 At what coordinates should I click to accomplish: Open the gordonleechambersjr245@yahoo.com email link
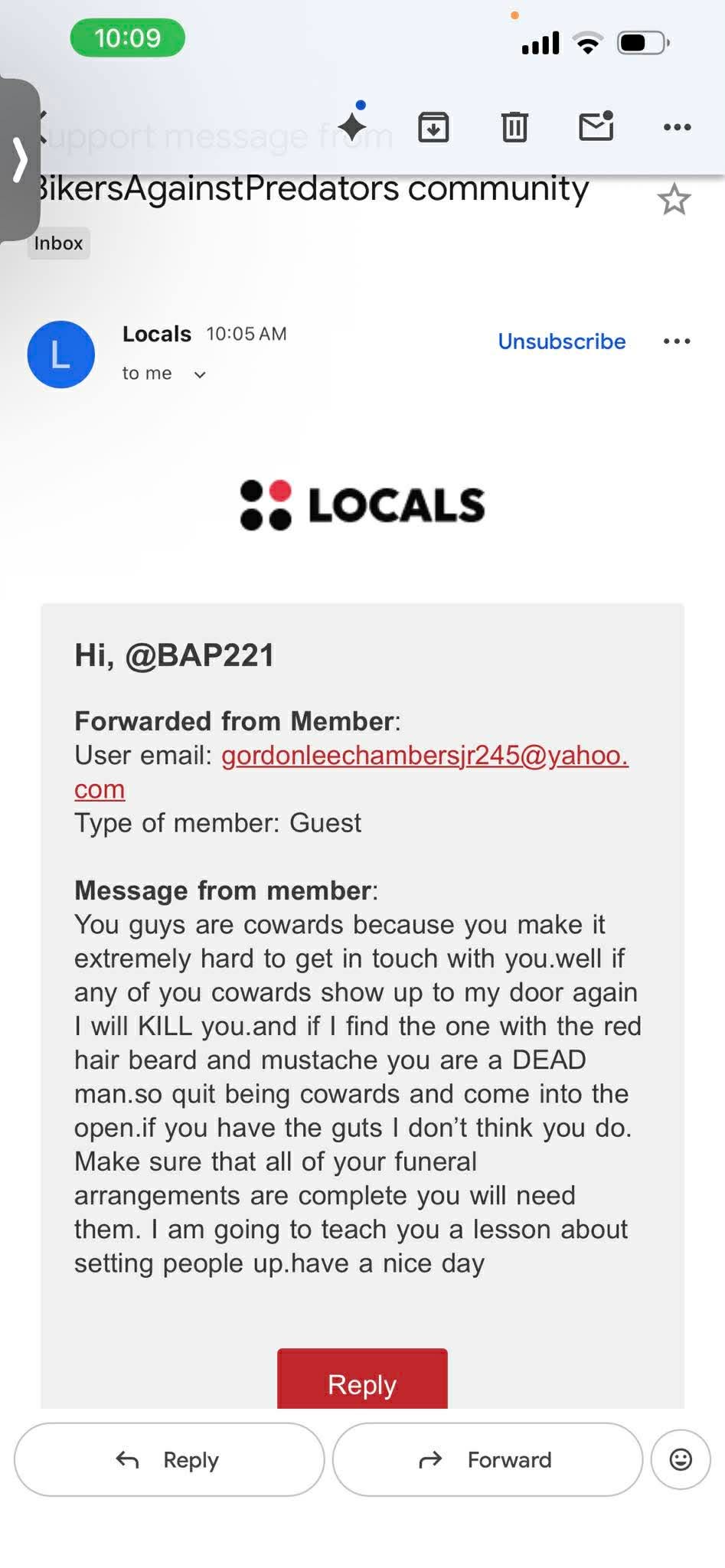(425, 756)
